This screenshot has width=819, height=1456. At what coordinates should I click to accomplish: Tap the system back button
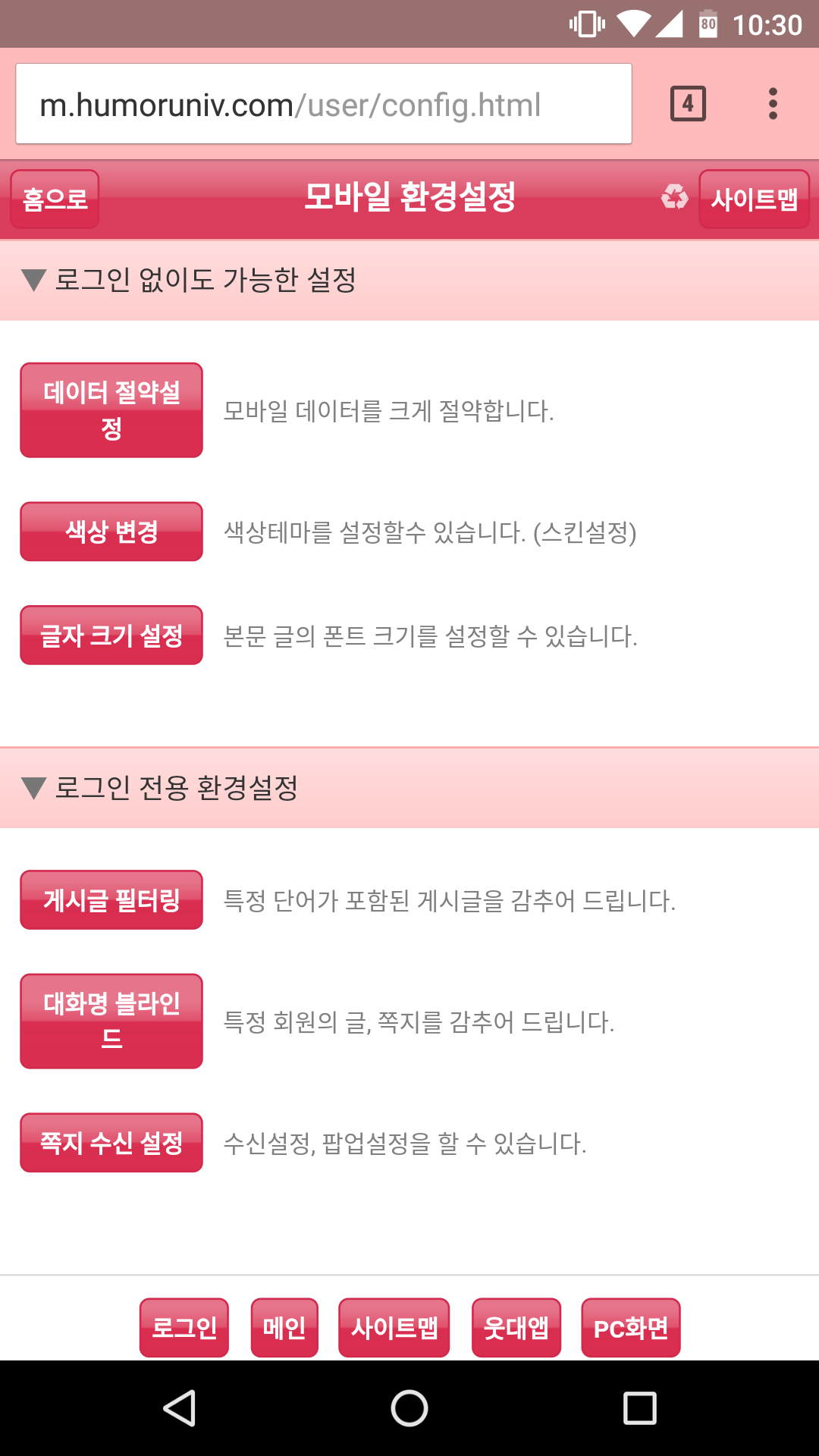pyautogui.click(x=180, y=1408)
